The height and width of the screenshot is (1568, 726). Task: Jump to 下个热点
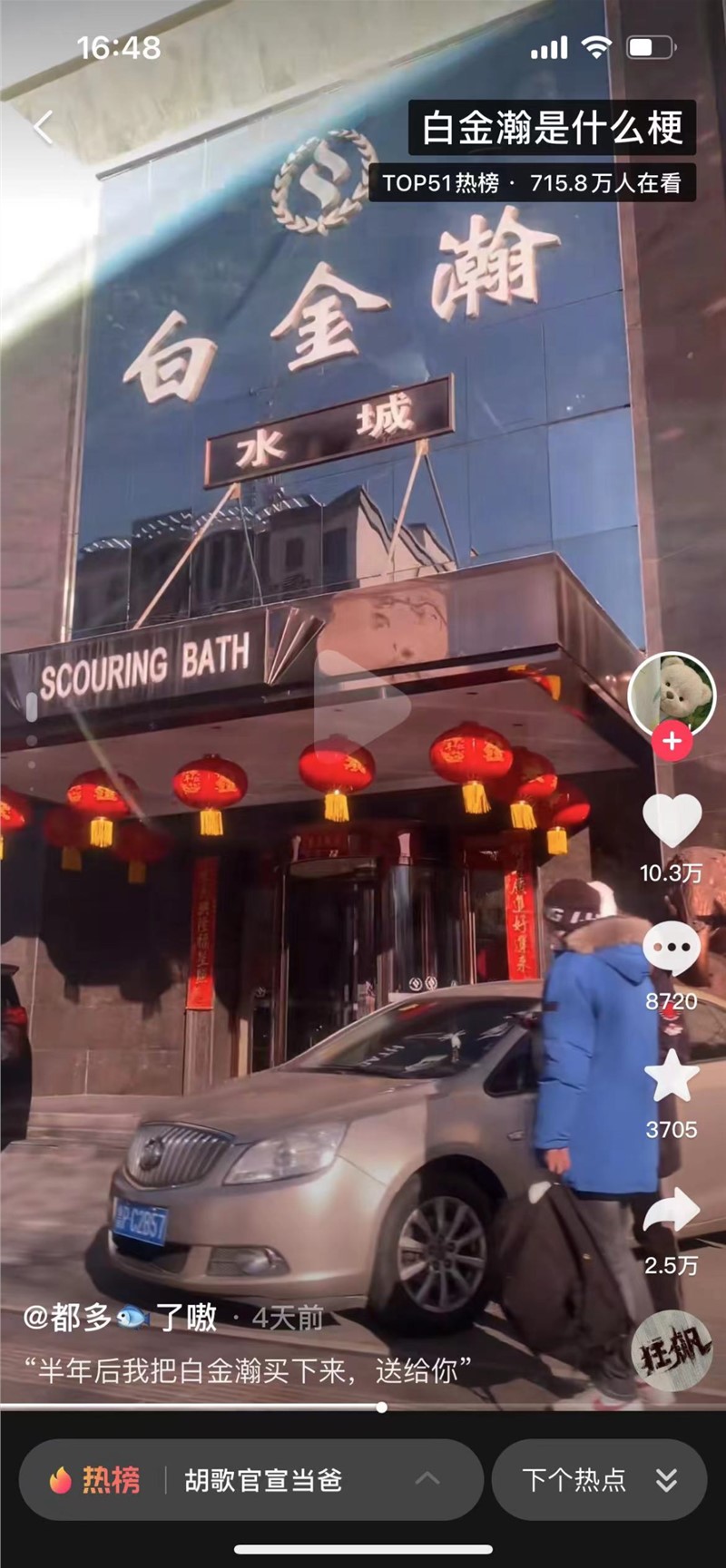[x=599, y=1480]
